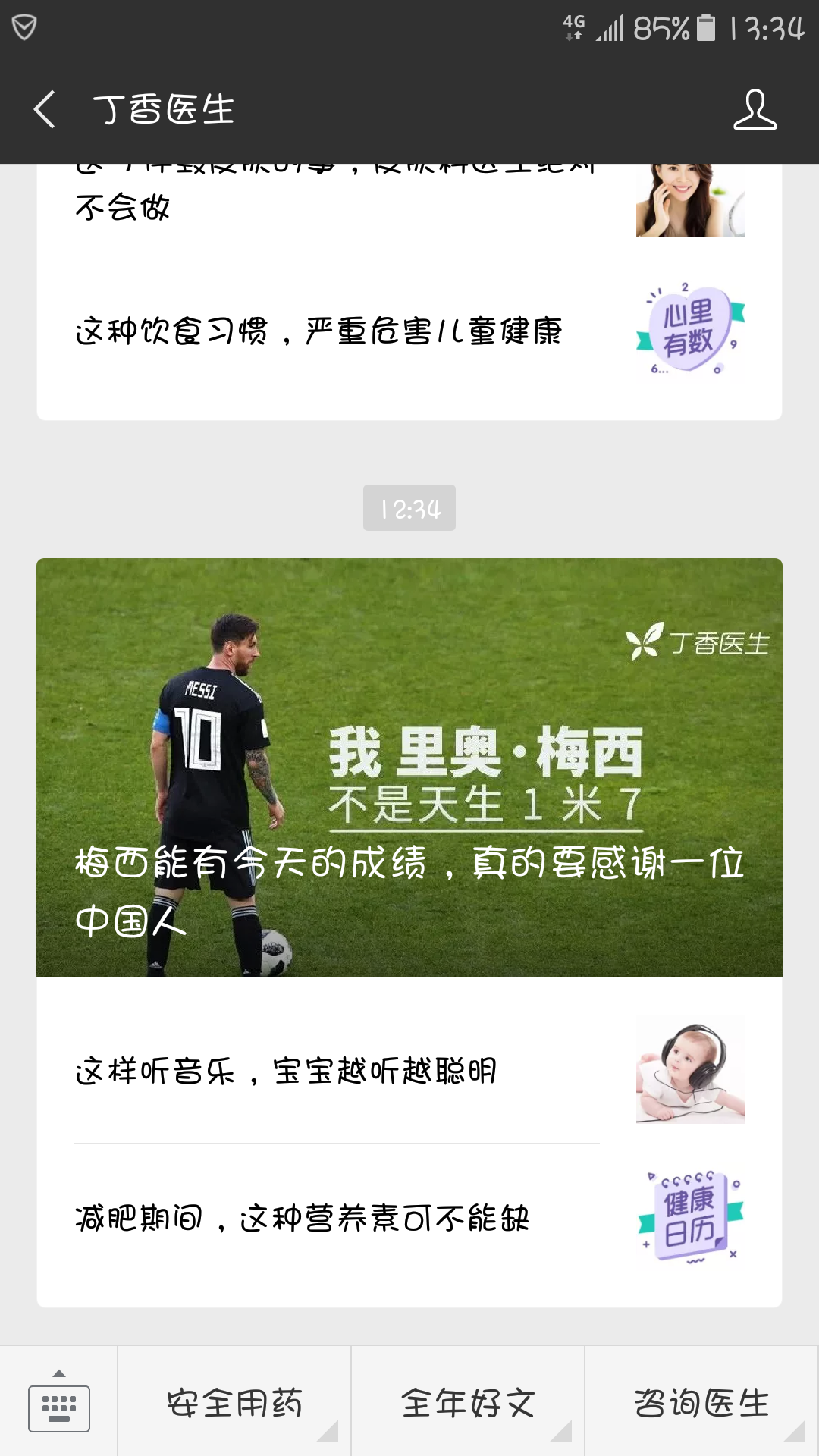819x1456 pixels.
Task: Expand the 安全用药 menu
Action: pos(234,1403)
